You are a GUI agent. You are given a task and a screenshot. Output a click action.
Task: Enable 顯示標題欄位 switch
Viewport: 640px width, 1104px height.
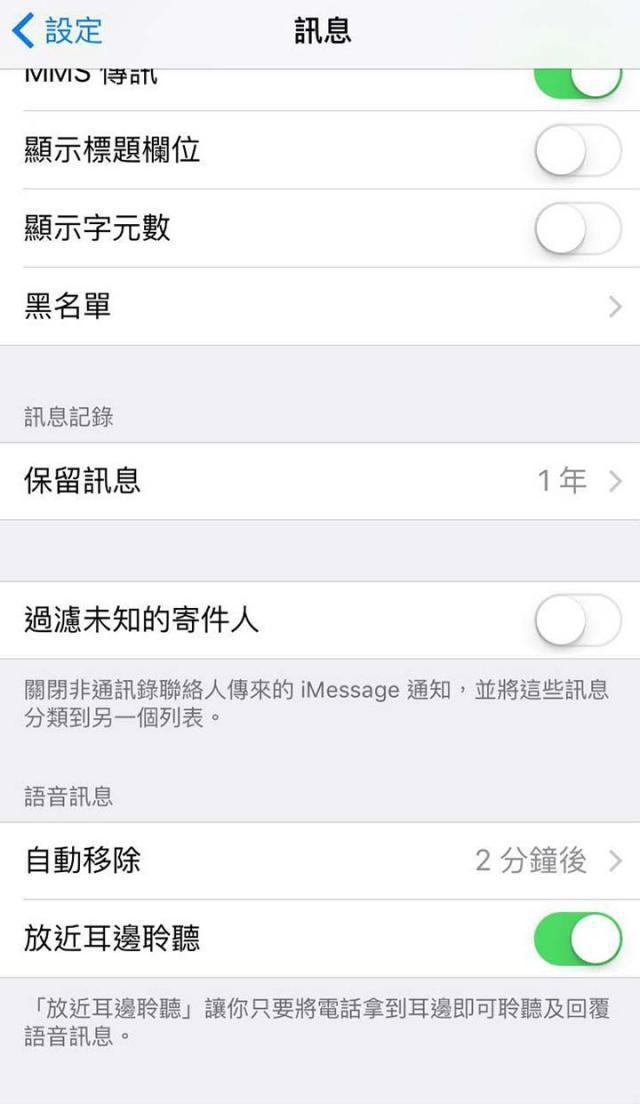tap(578, 150)
